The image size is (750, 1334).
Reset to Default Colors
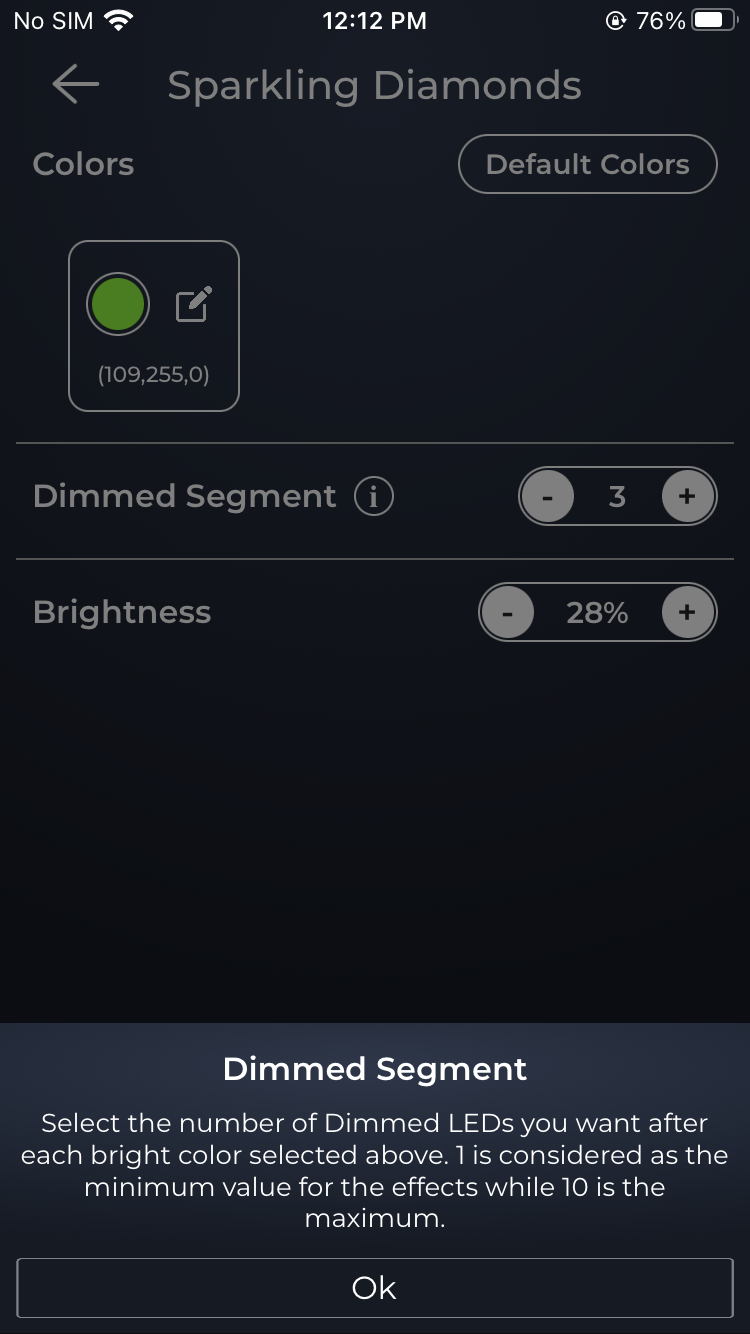(587, 164)
